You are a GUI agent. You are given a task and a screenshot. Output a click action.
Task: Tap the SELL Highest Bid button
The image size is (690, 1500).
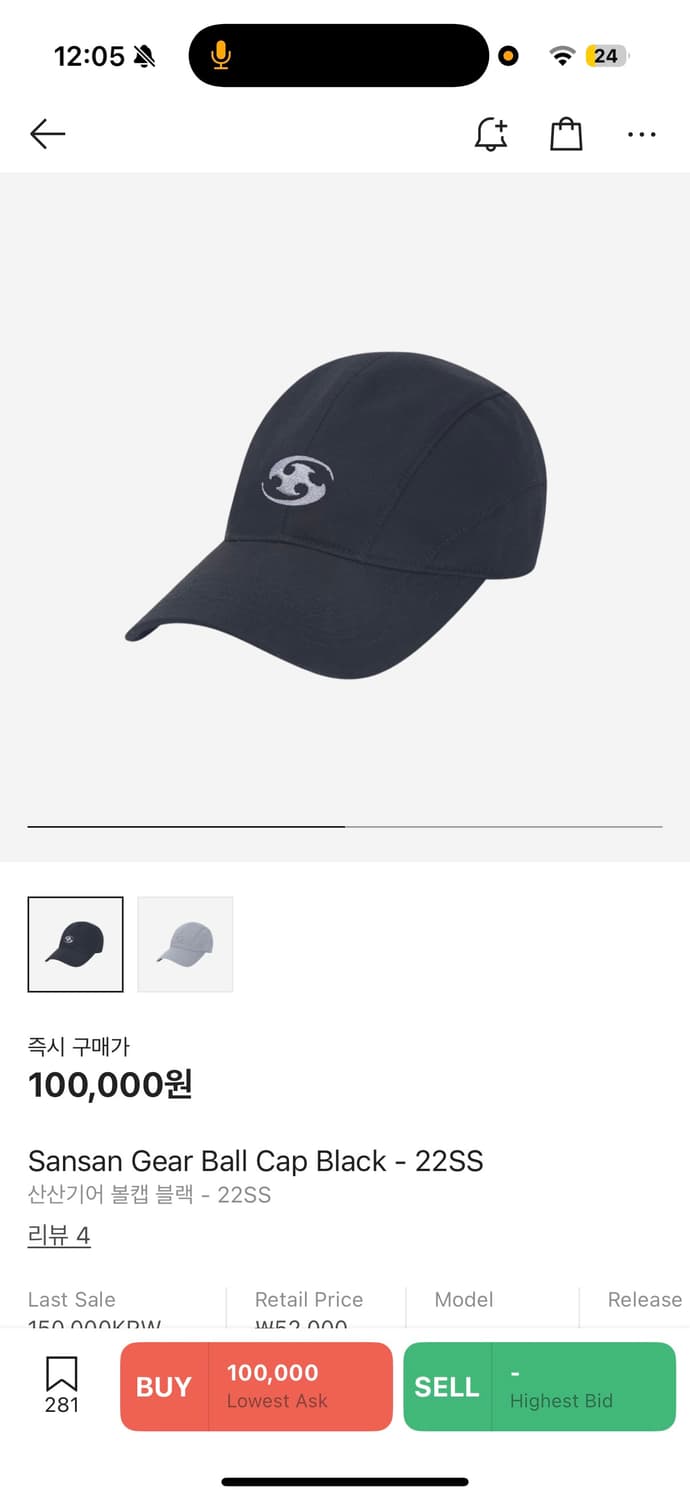pos(539,1386)
